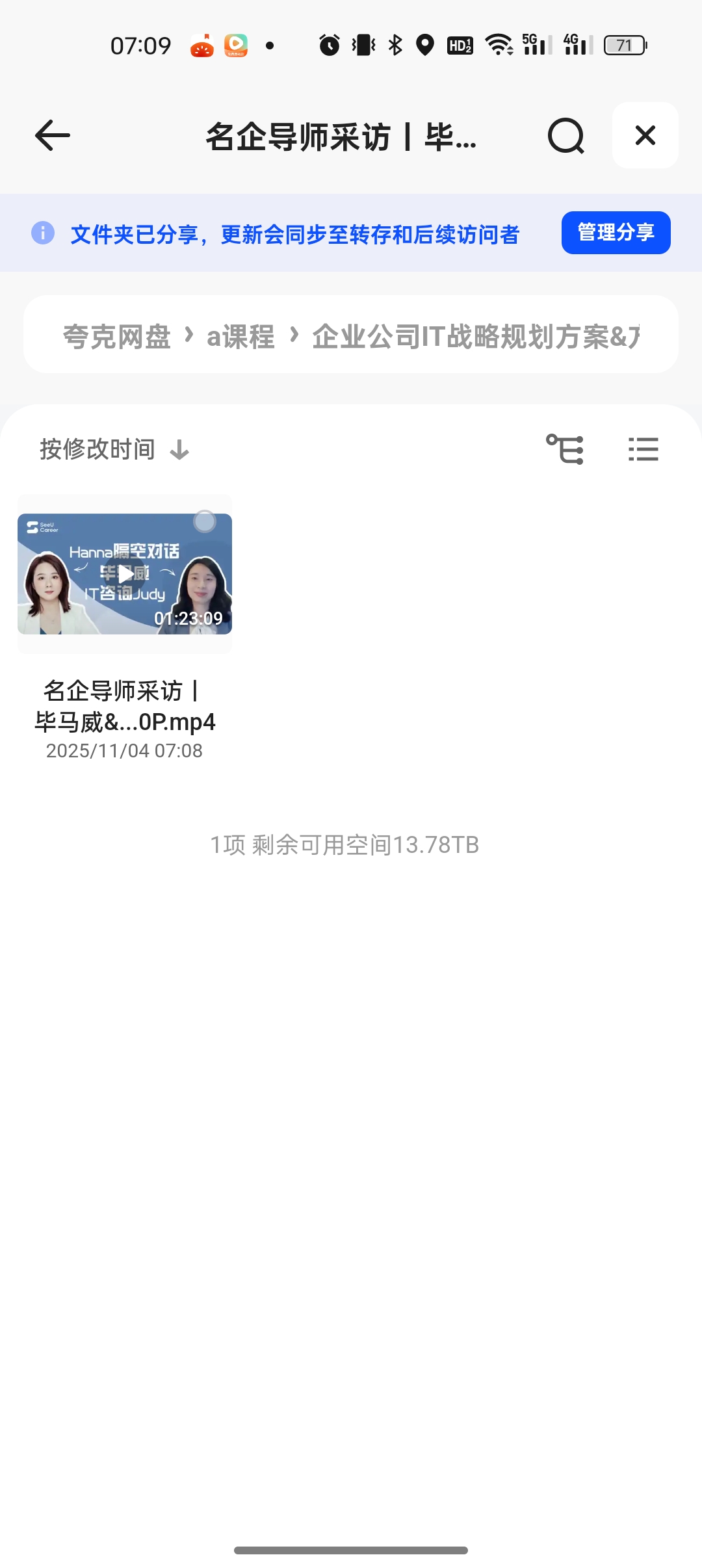Switch to list view layout
Screen dimensions: 702x1568
click(x=643, y=449)
